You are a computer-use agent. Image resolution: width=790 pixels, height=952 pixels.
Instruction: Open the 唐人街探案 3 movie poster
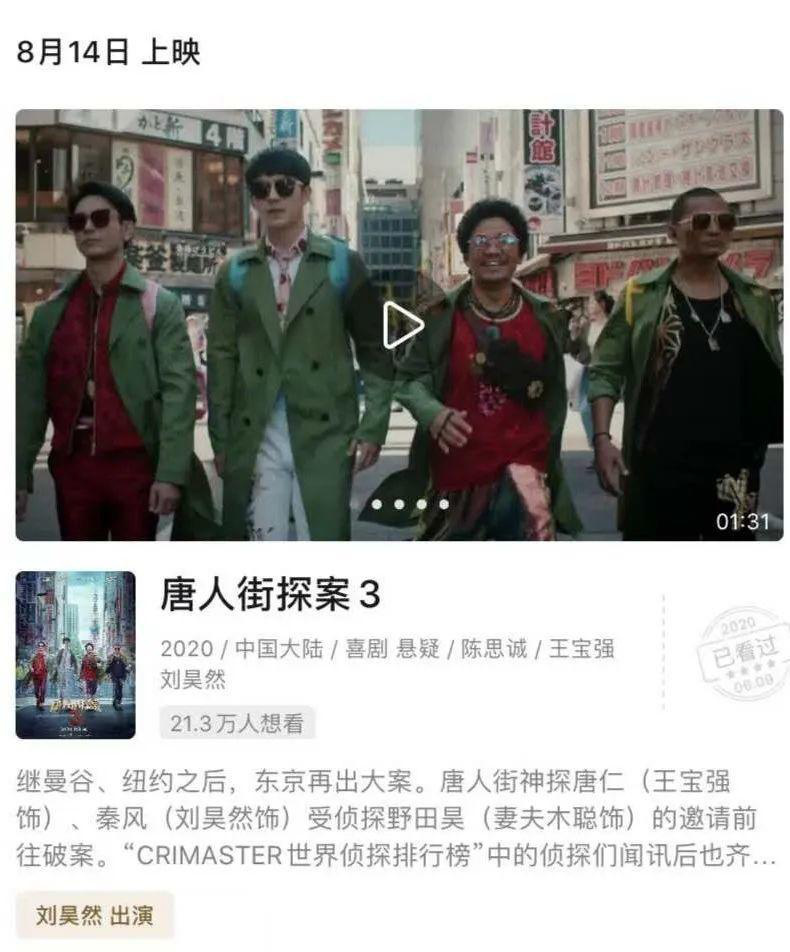pos(75,655)
